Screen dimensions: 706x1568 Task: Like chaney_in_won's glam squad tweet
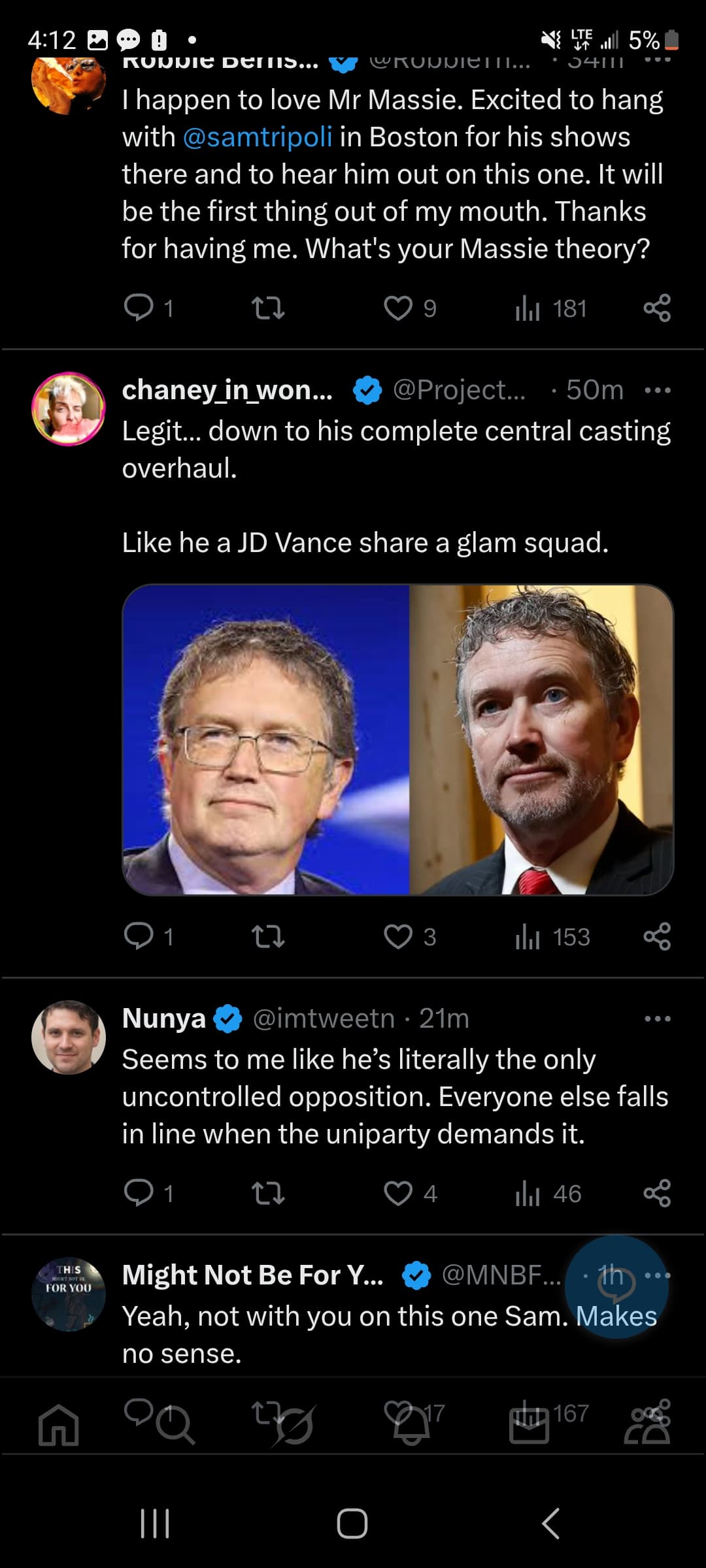click(x=398, y=936)
